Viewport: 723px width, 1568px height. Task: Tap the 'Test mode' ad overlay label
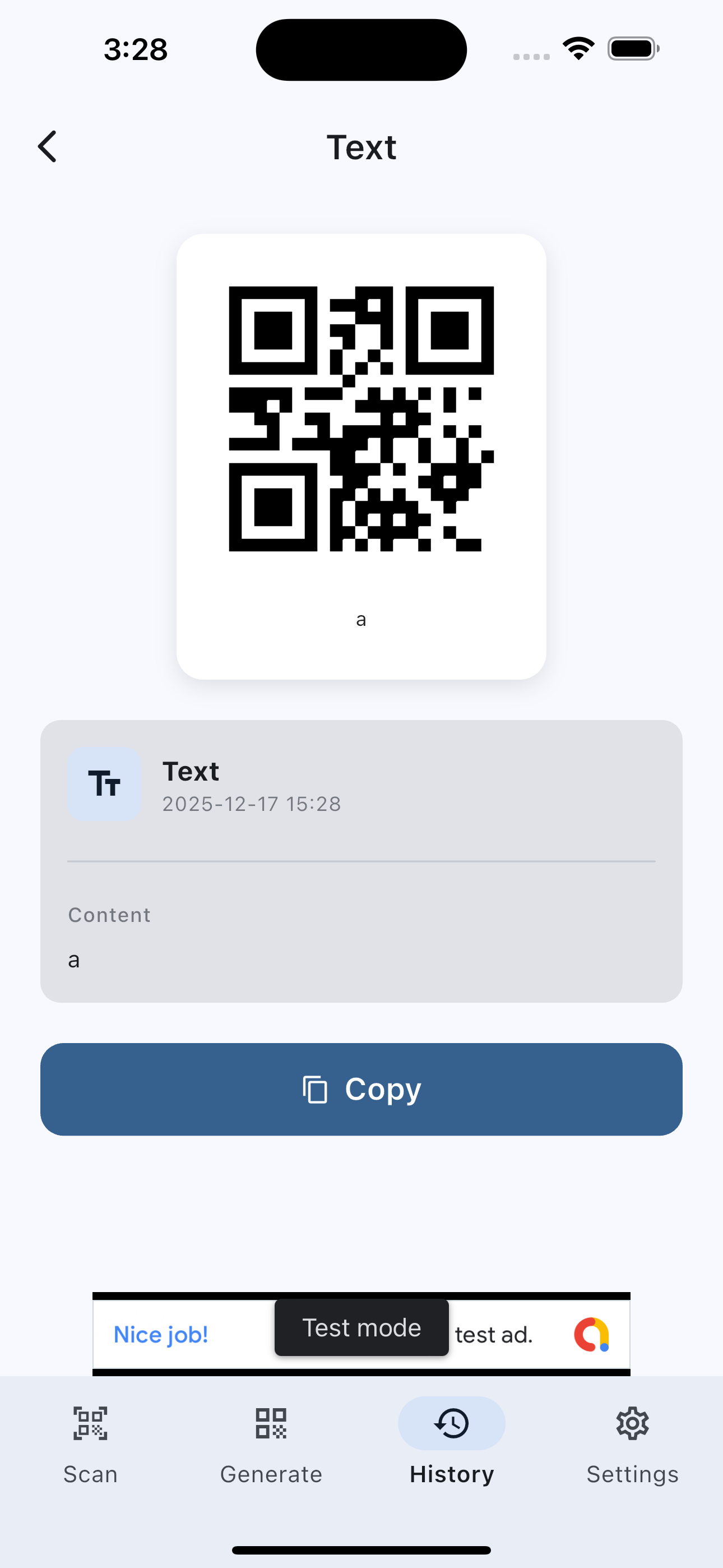(361, 1327)
